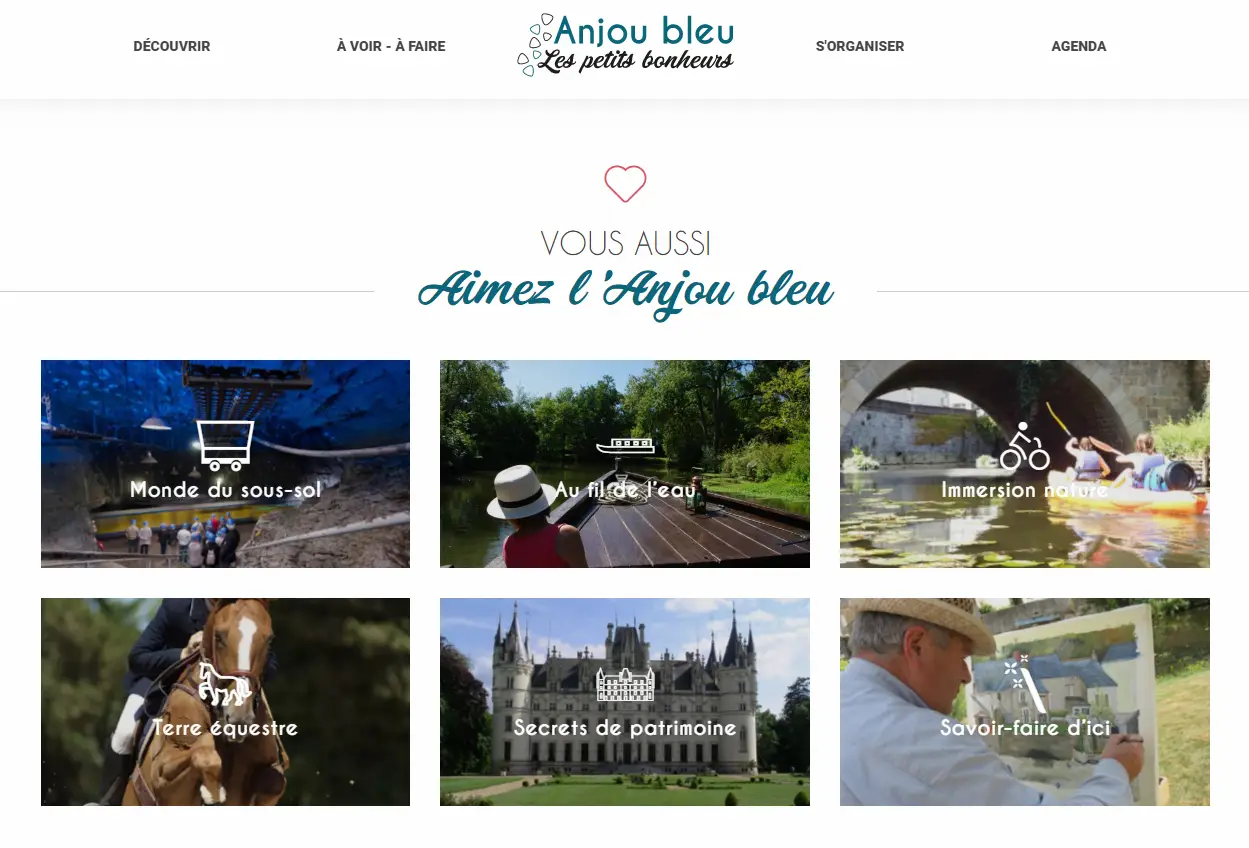Open the S'organiser menu

point(859,46)
